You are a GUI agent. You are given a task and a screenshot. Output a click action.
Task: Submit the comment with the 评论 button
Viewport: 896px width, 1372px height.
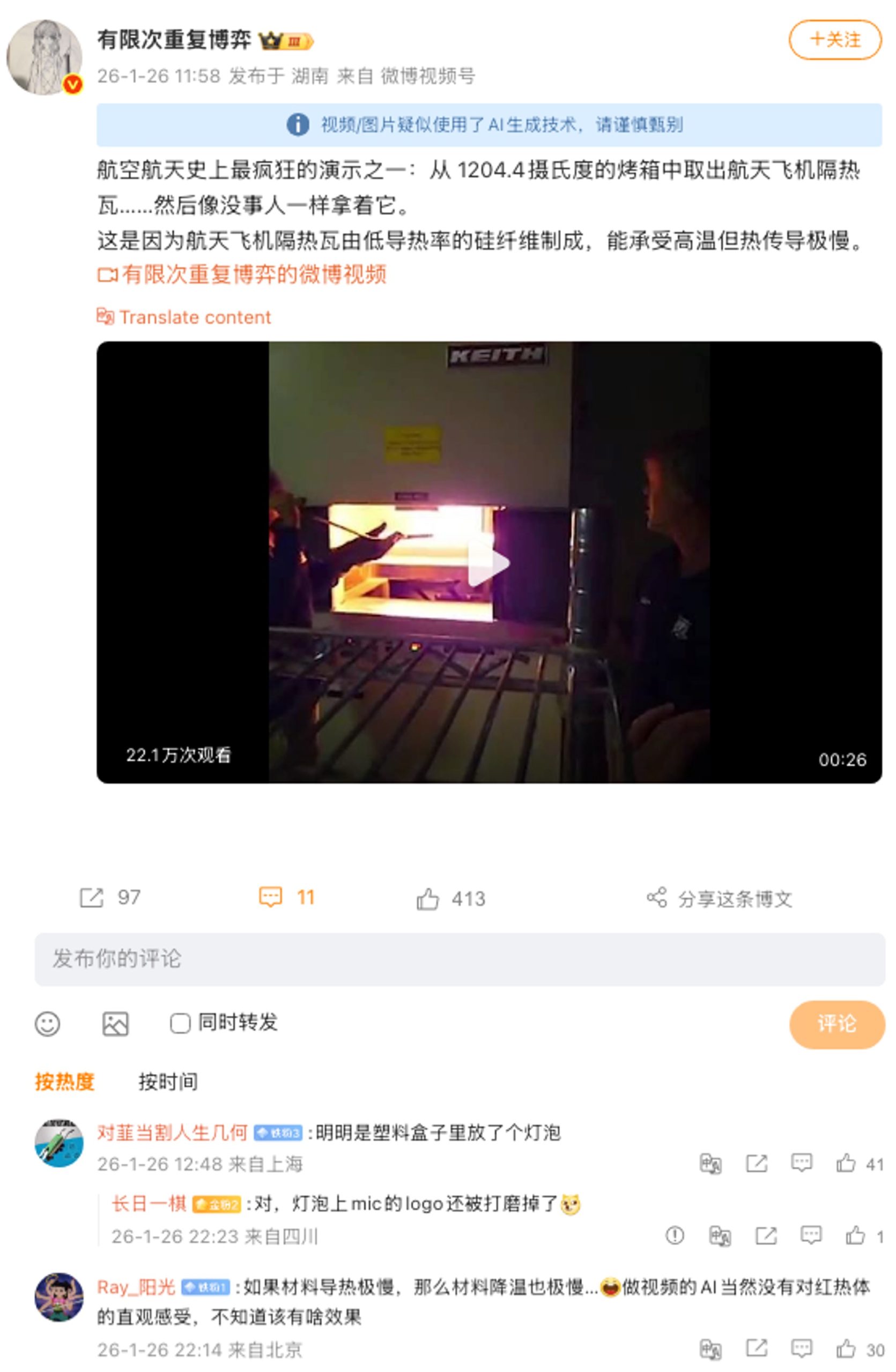pos(836,1024)
